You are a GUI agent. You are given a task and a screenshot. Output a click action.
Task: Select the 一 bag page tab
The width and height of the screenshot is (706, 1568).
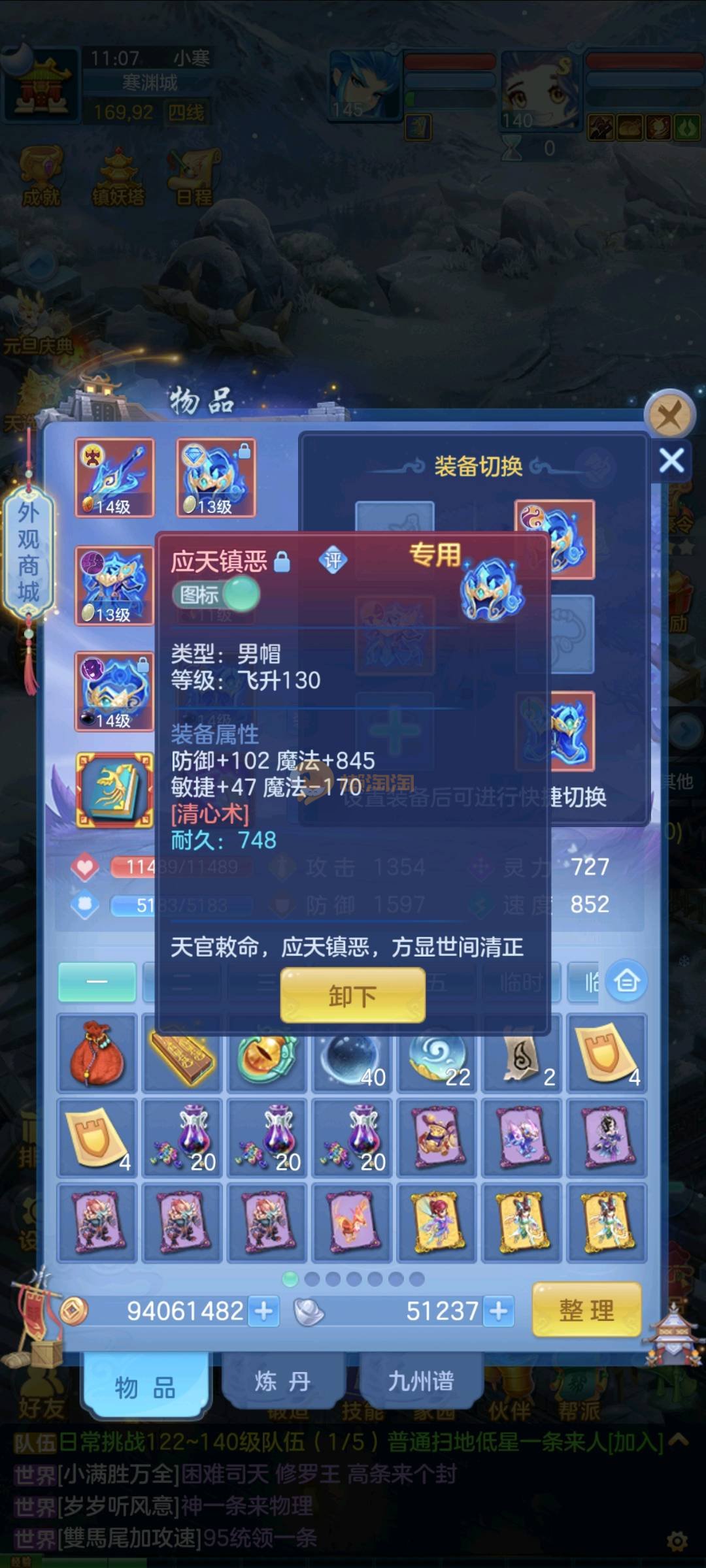click(x=97, y=981)
